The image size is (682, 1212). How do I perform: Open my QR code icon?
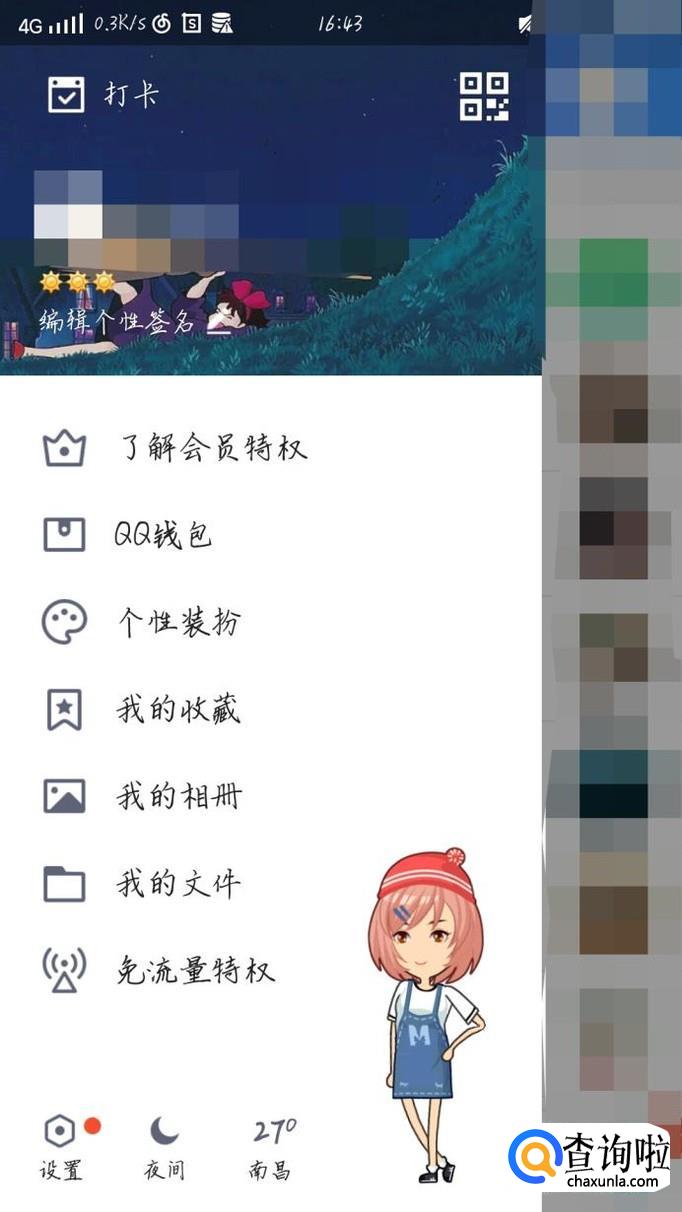[484, 97]
